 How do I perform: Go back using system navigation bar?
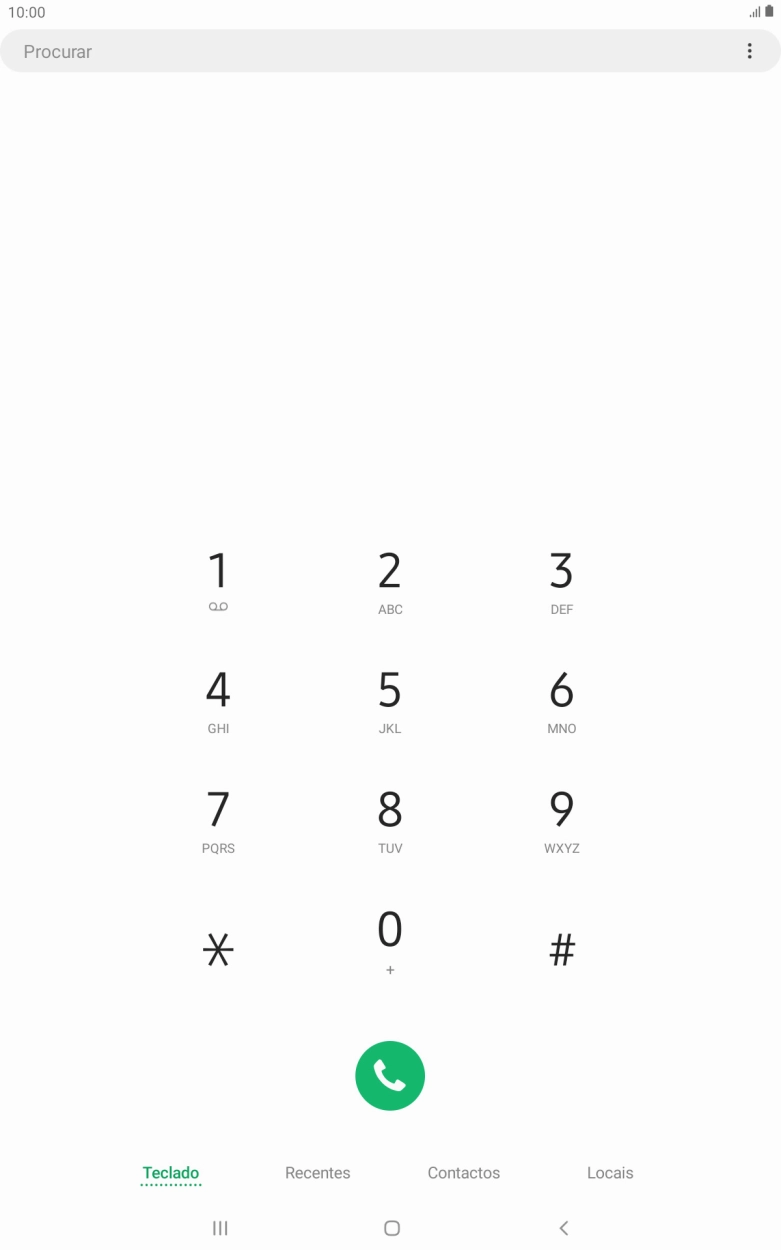pyautogui.click(x=564, y=1228)
